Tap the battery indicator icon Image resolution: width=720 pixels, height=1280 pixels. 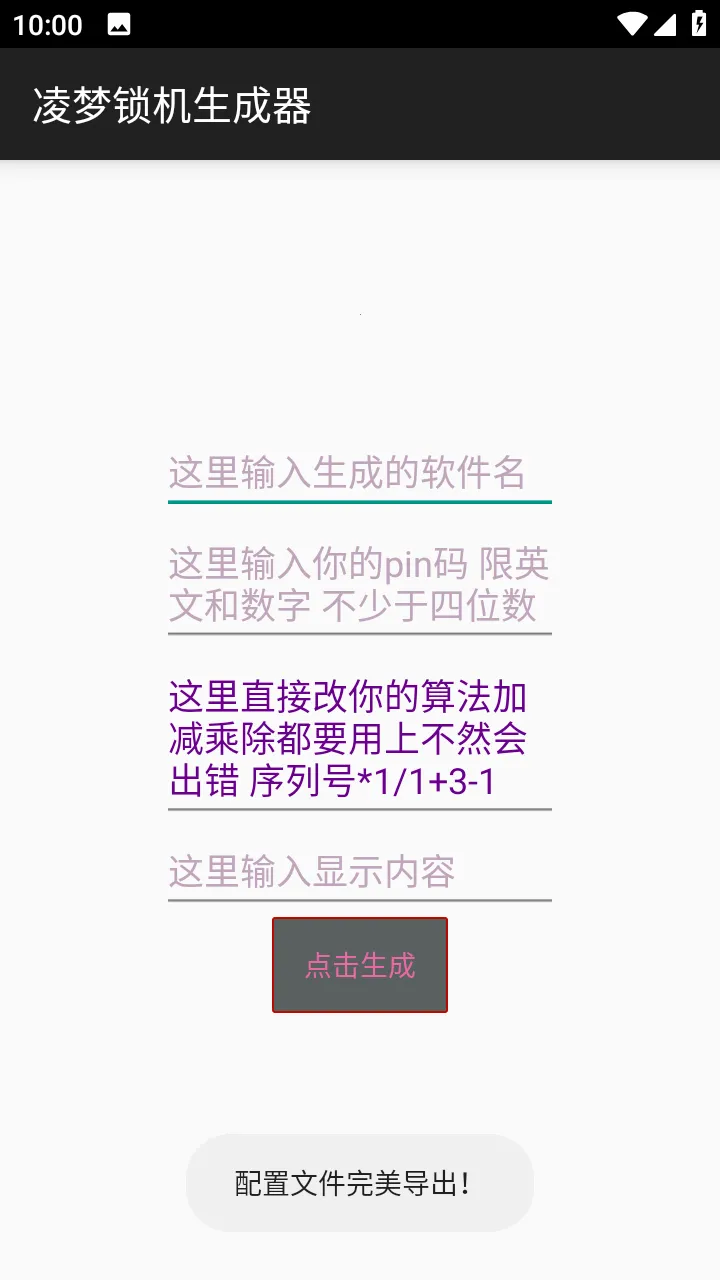click(x=700, y=23)
